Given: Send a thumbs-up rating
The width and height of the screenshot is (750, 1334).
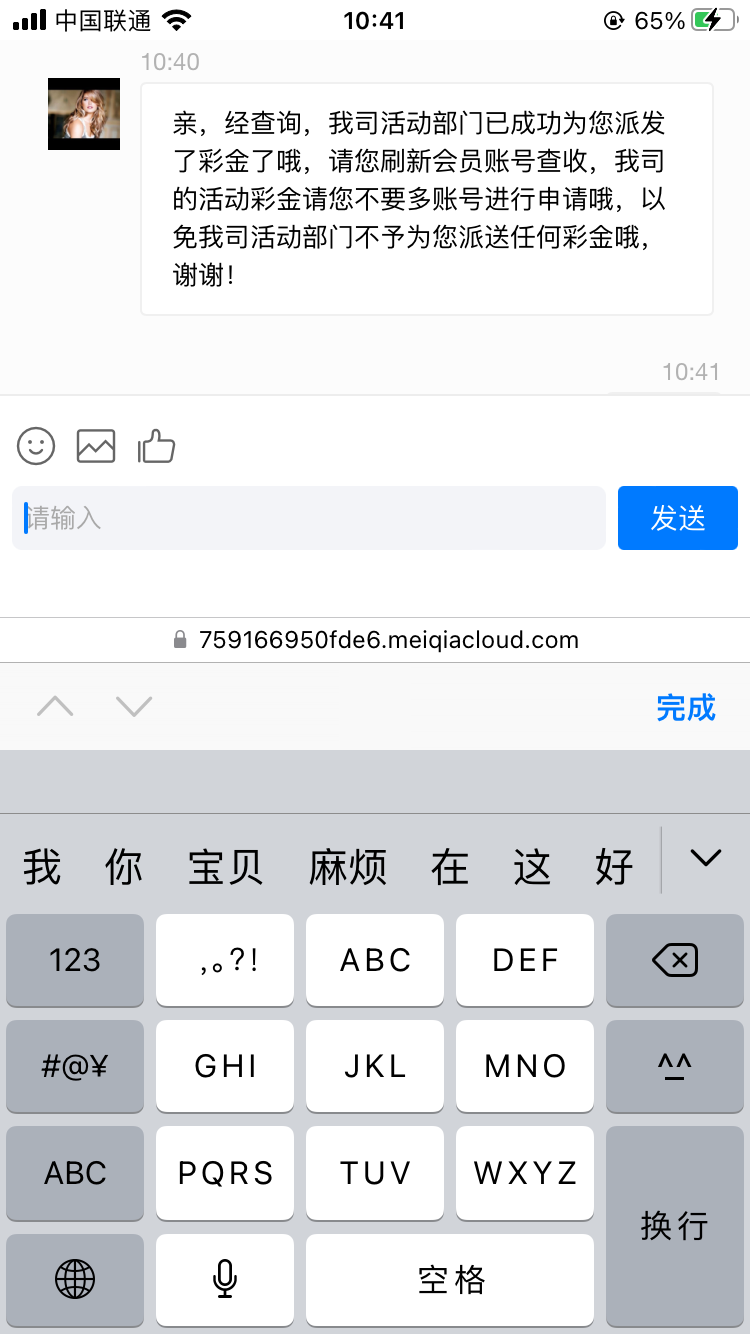Looking at the screenshot, I should (157, 446).
